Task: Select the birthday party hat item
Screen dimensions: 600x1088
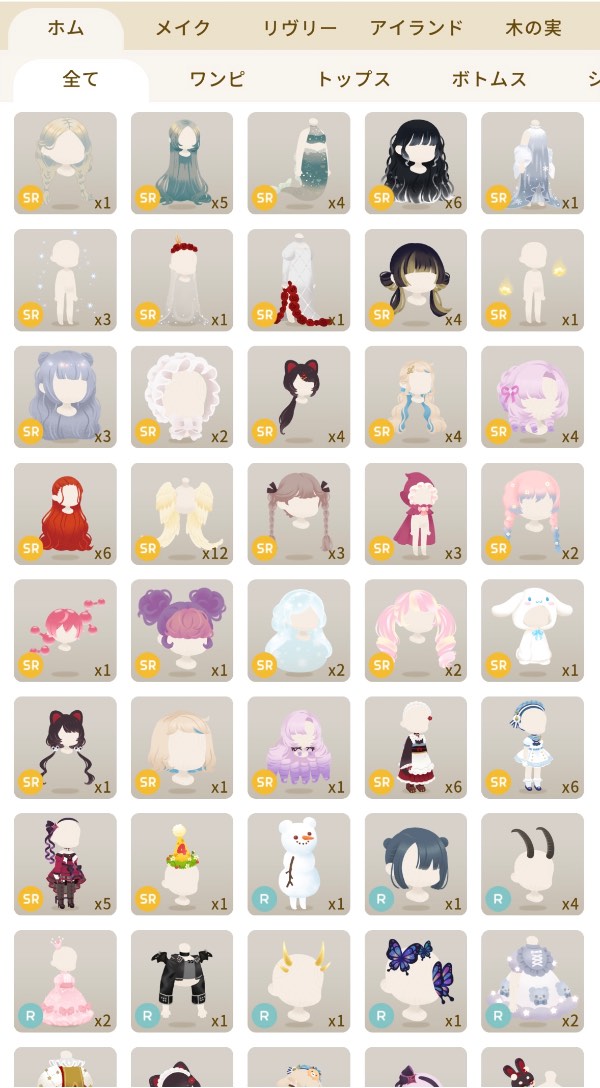Action: (x=182, y=864)
